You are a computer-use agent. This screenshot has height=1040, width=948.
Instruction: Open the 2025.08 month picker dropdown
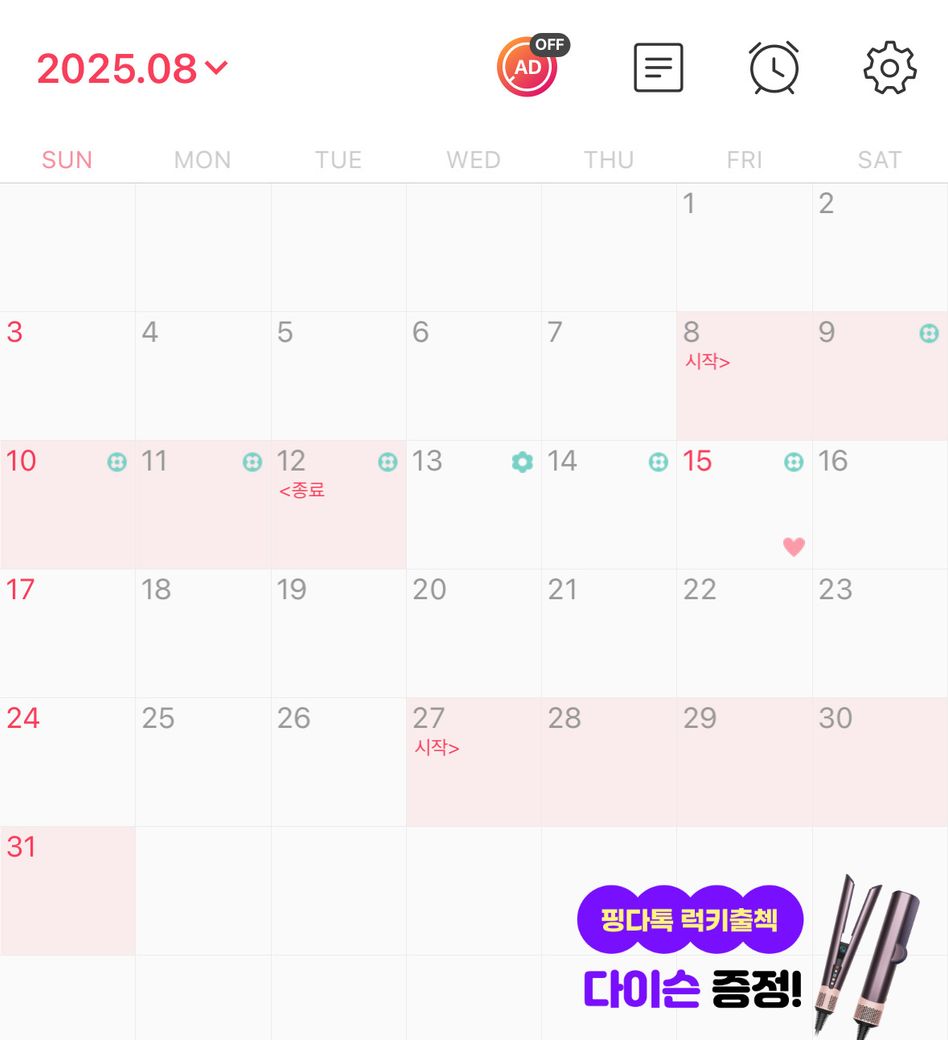pos(132,68)
